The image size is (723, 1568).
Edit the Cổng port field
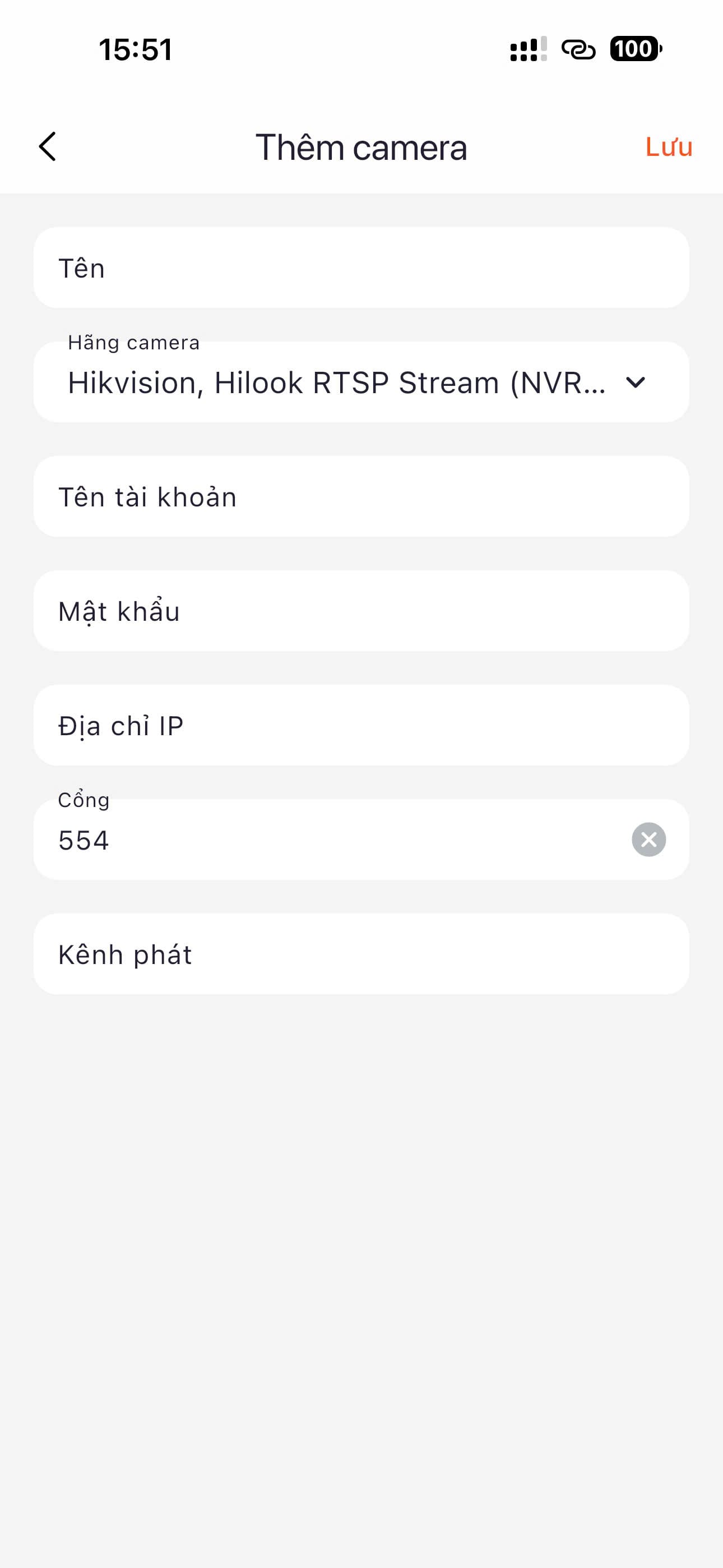tap(328, 840)
